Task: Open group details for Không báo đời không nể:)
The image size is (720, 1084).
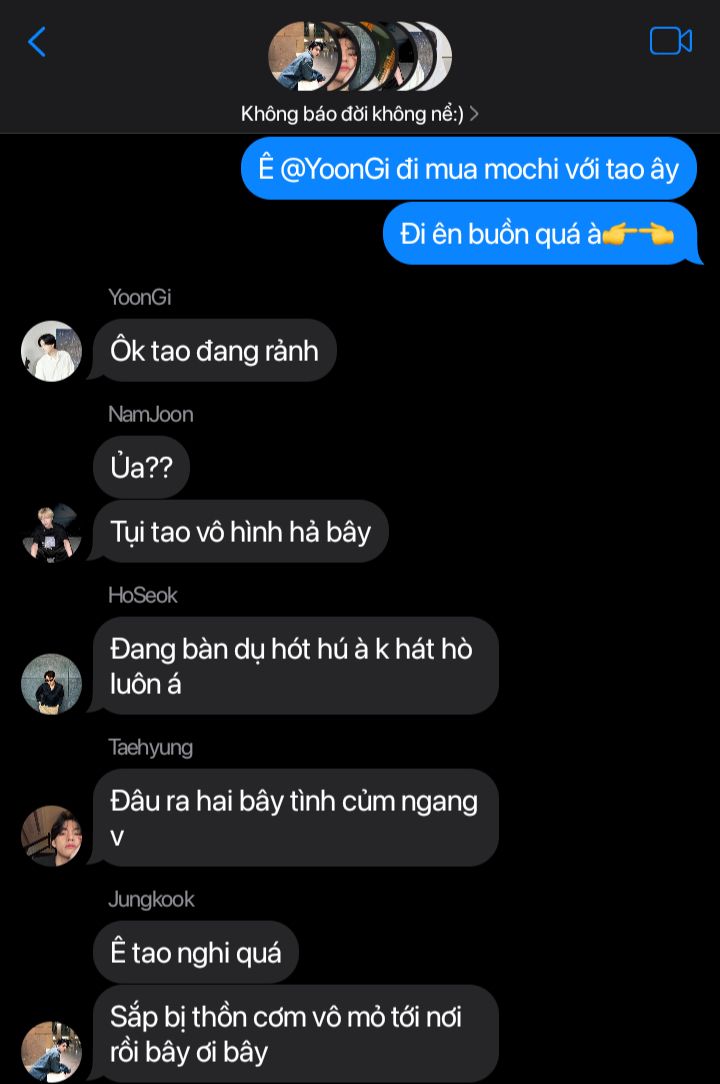Action: click(x=360, y=114)
